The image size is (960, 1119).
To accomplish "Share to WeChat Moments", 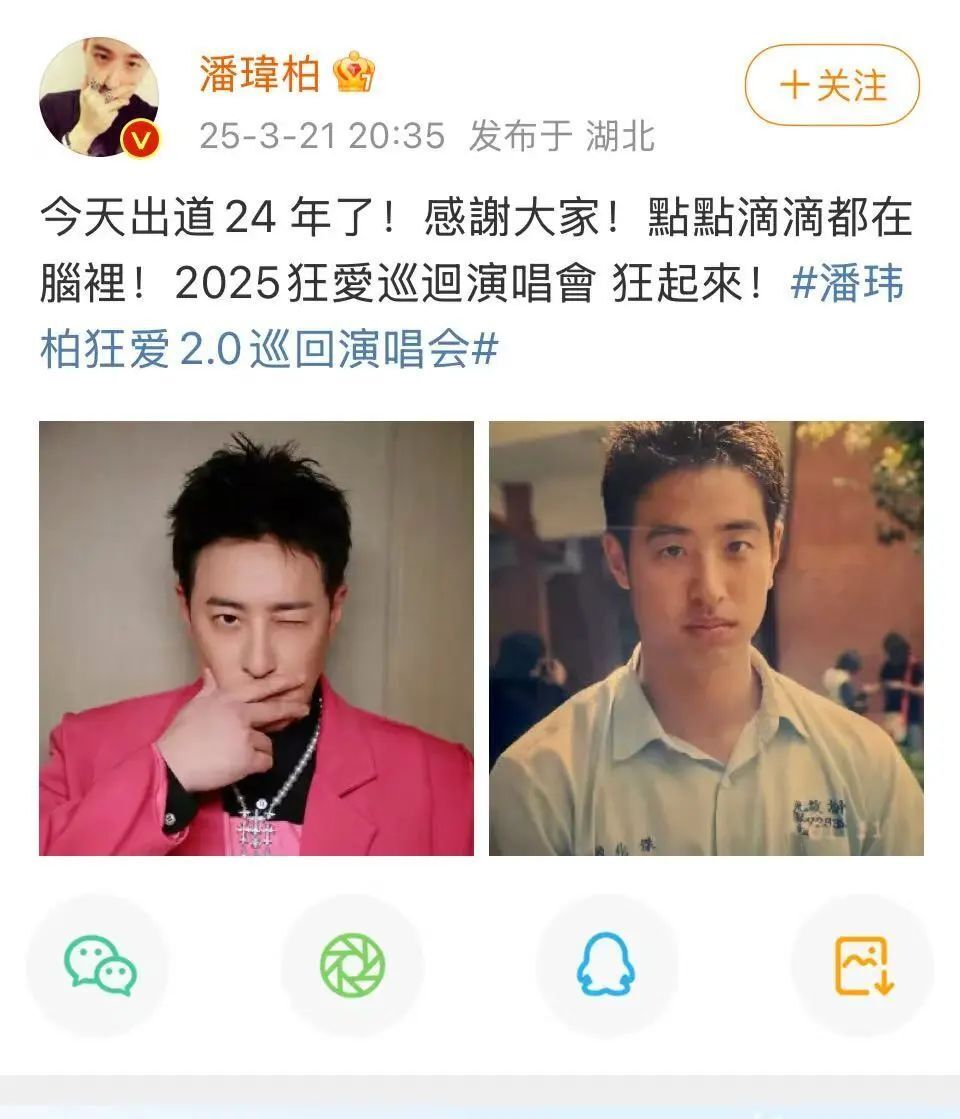I will click(352, 965).
